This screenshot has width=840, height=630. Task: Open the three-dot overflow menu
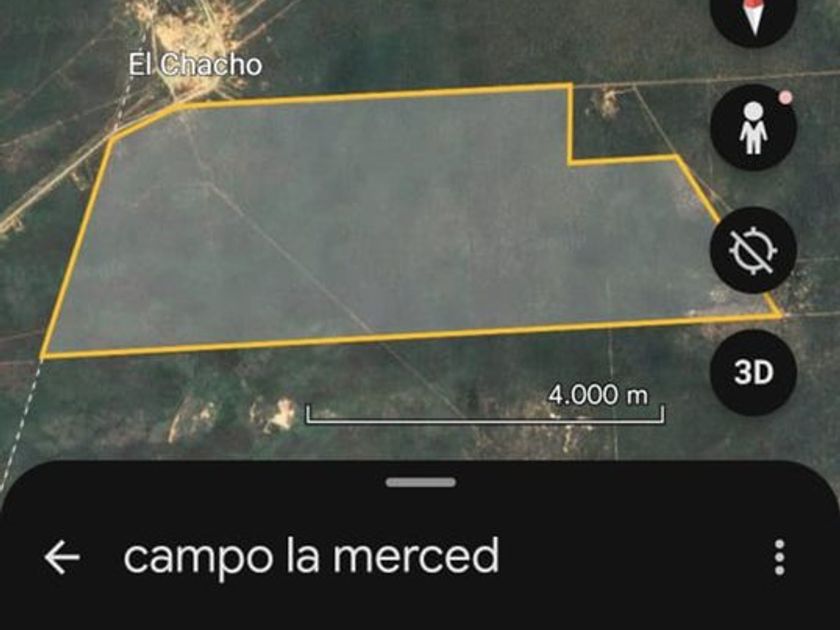pos(779,558)
